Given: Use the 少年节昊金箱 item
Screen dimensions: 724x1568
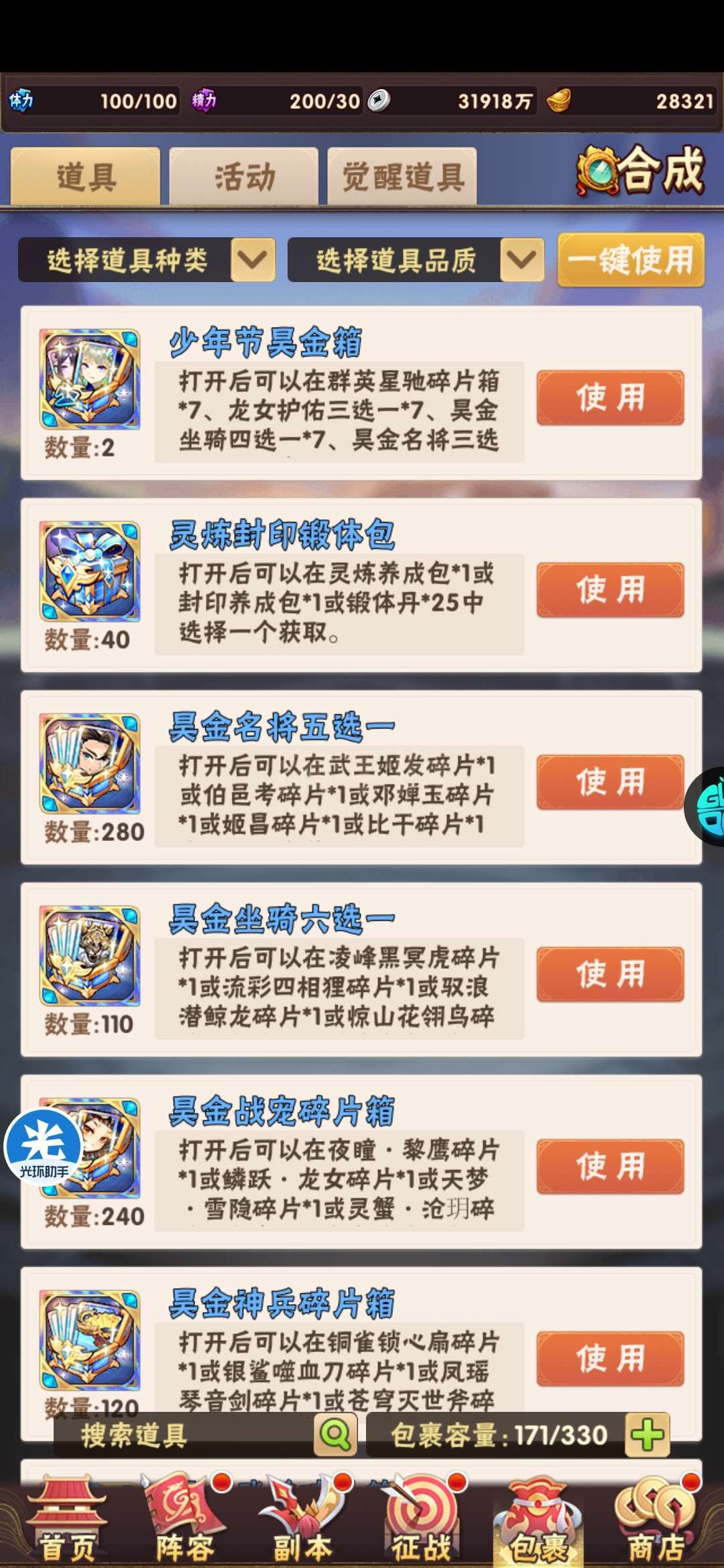Looking at the screenshot, I should point(610,398).
